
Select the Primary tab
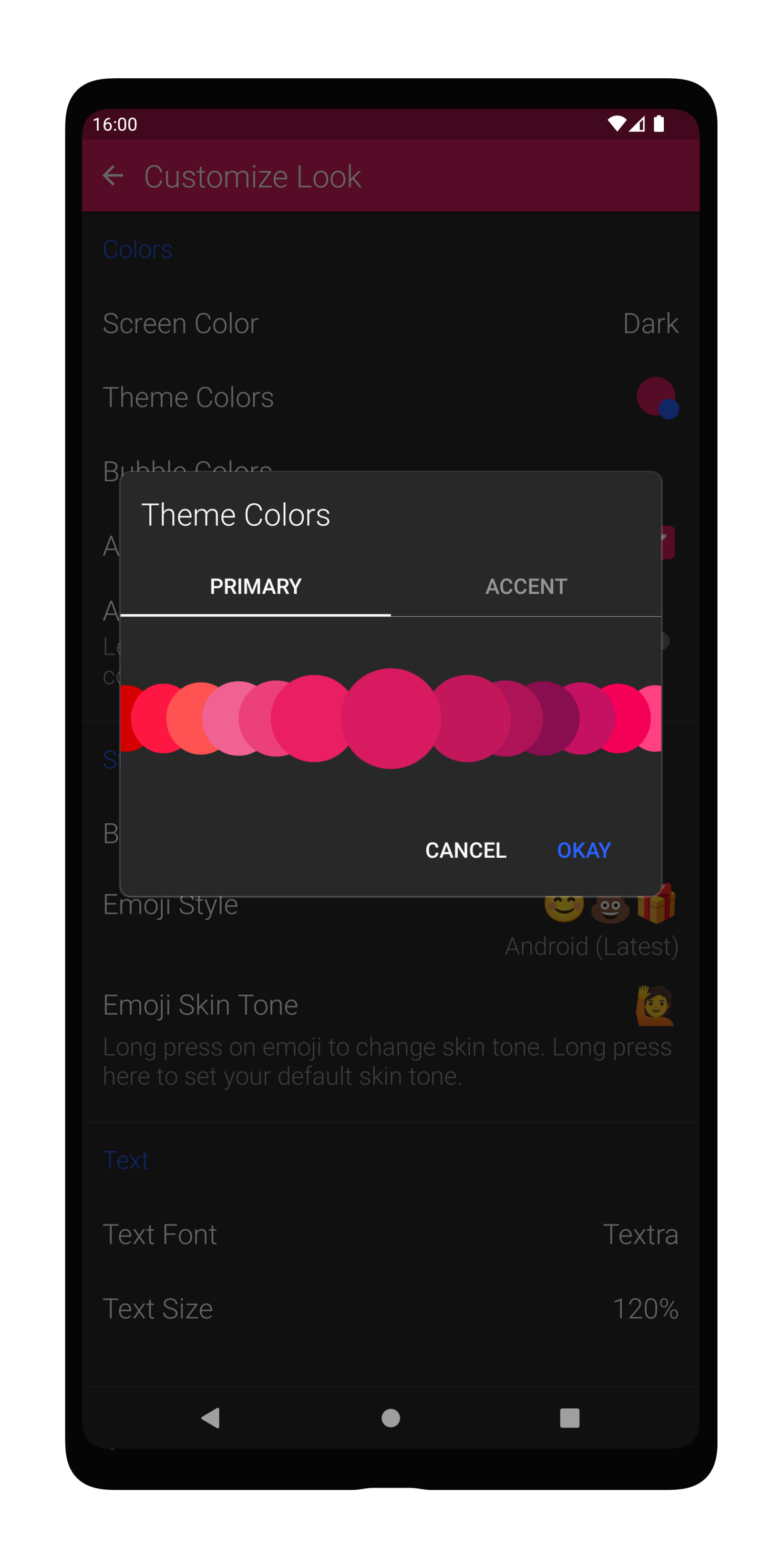[255, 586]
